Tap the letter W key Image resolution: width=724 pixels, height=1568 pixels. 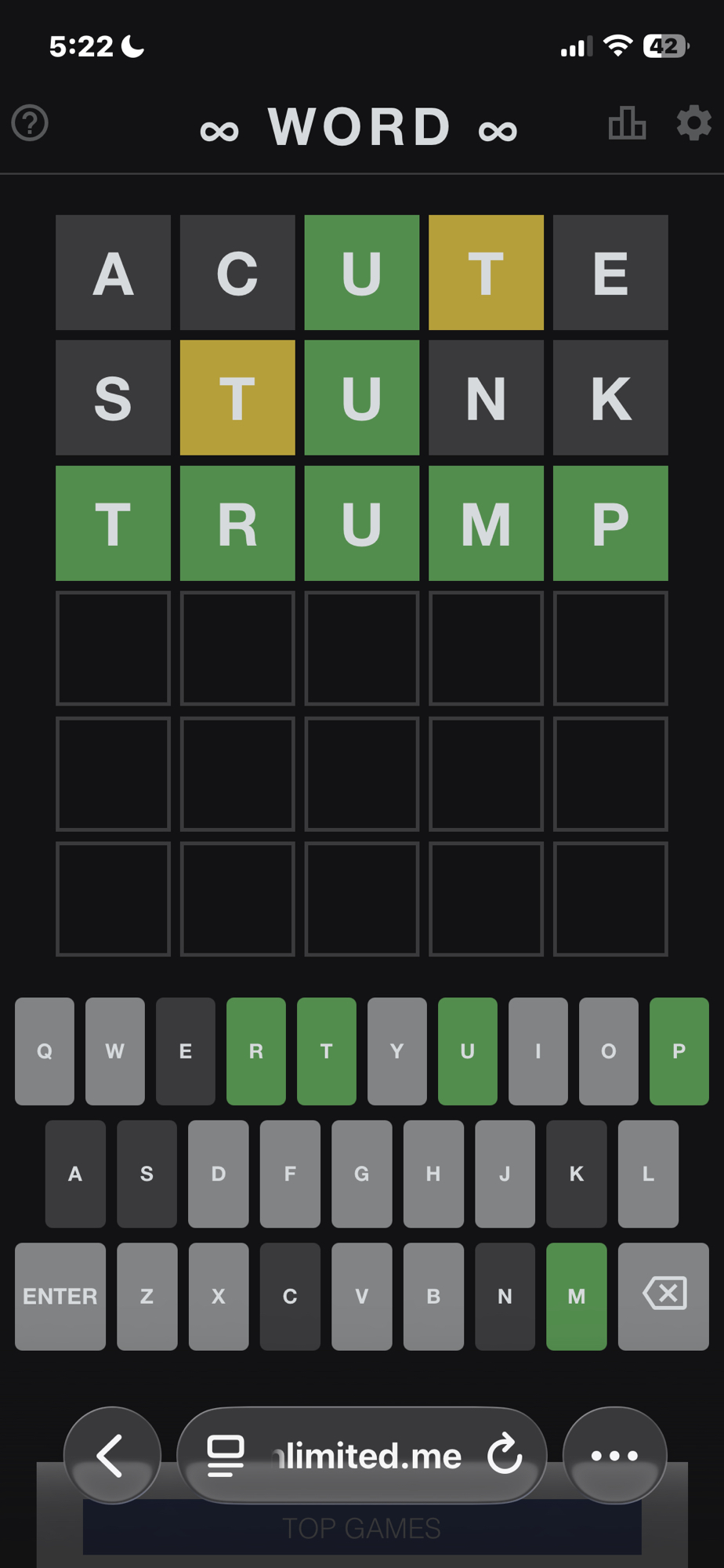pyautogui.click(x=114, y=1051)
